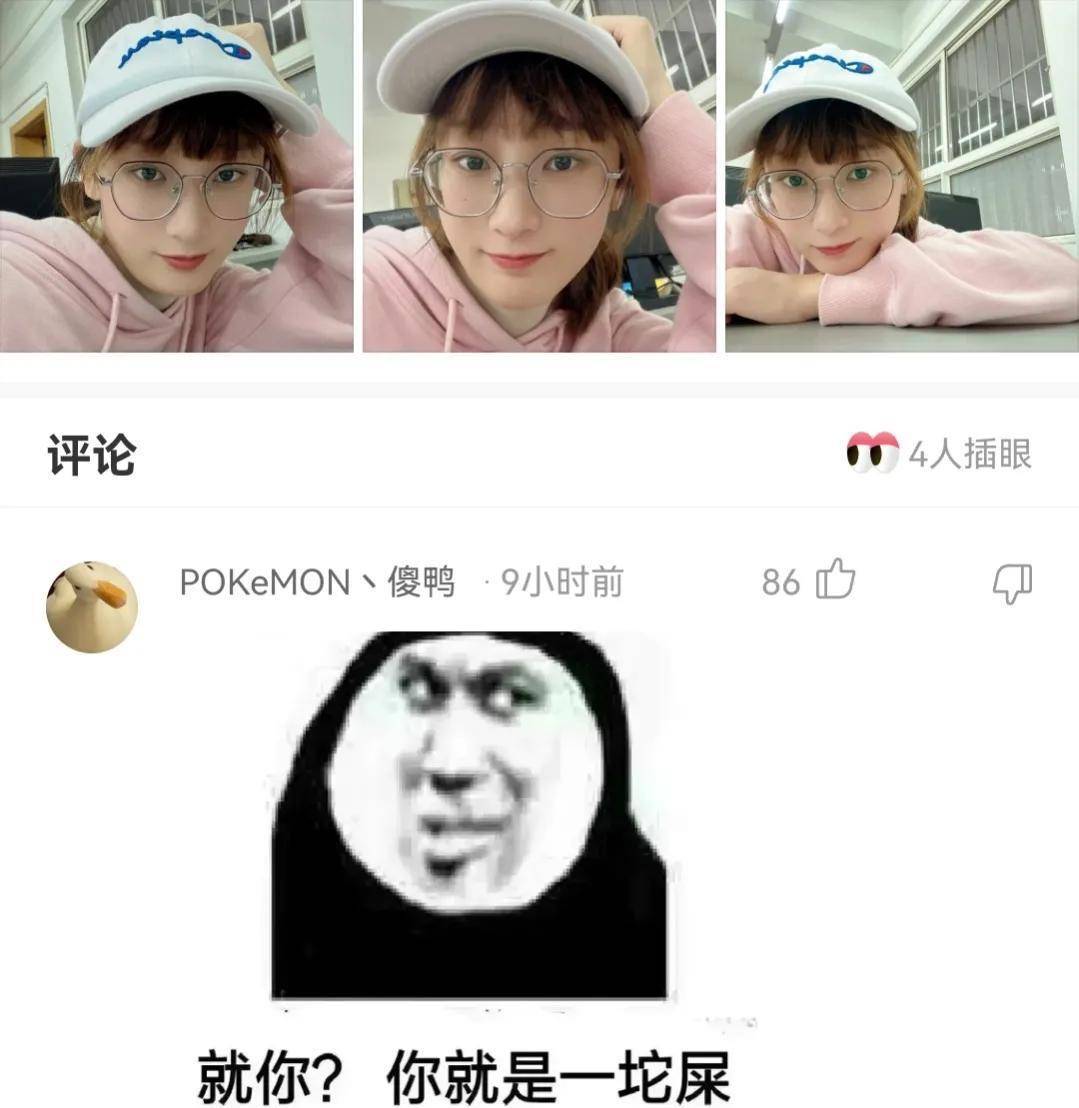Tap the 4人插眼 watch button
The width and height of the screenshot is (1079, 1108).
[938, 455]
